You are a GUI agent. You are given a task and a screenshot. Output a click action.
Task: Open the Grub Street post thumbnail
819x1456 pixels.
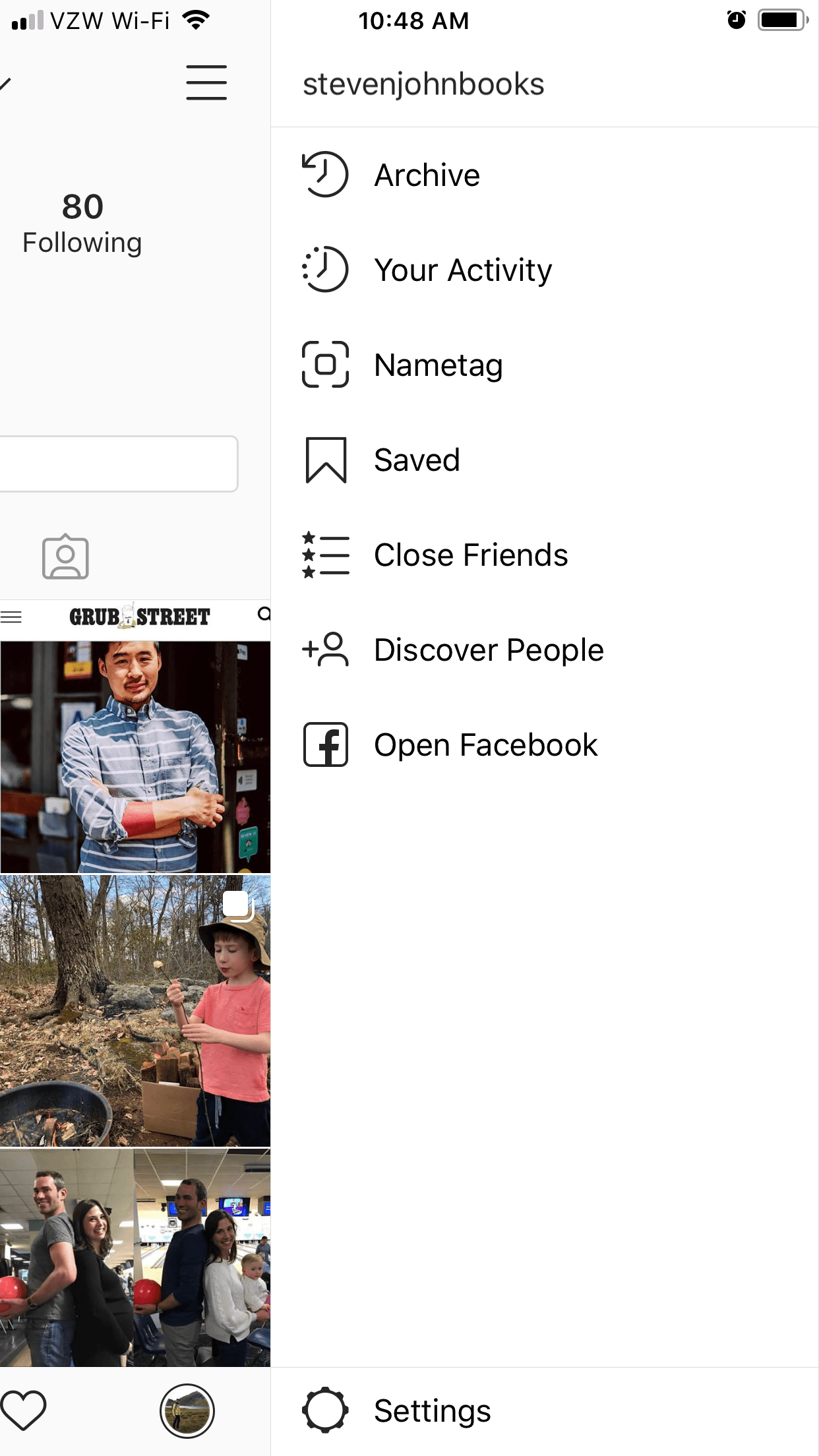[135, 737]
